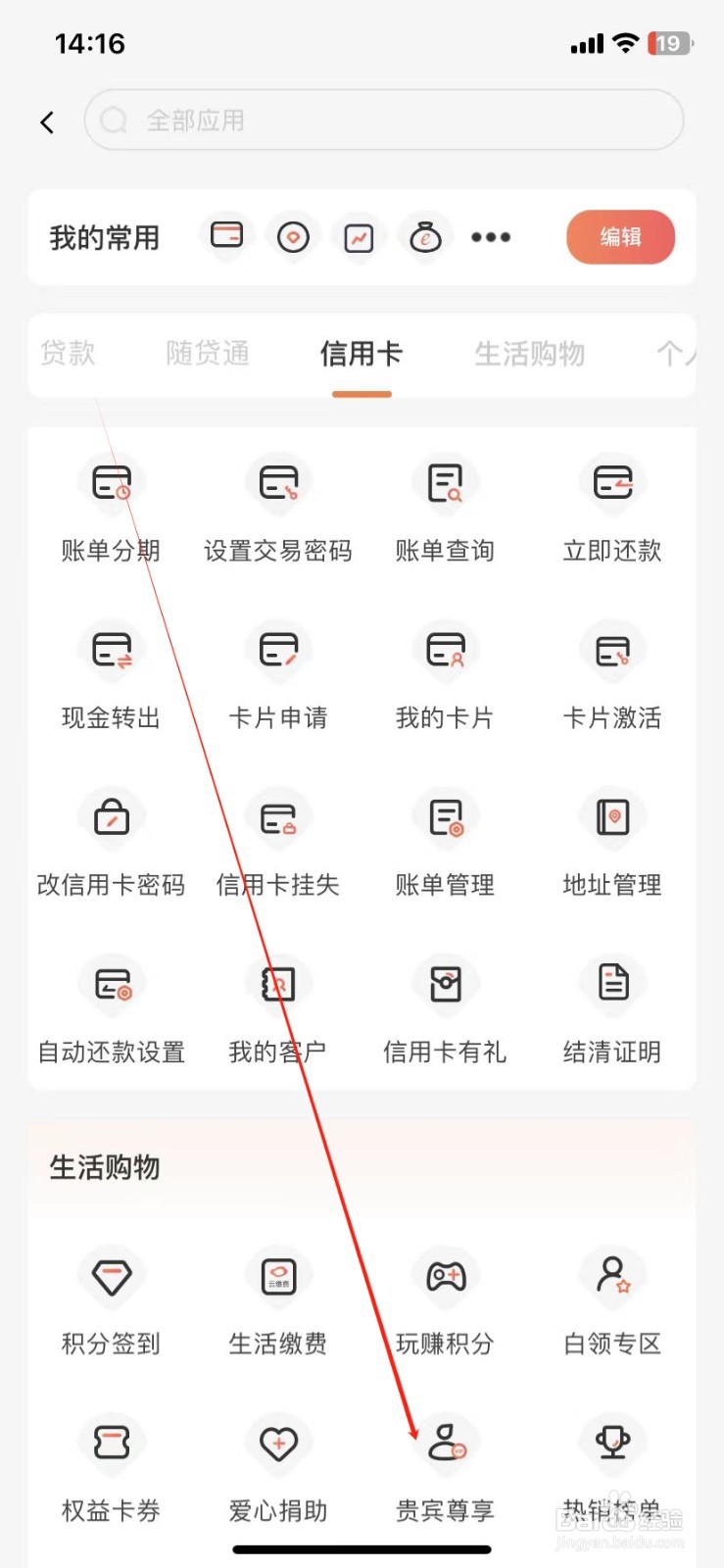Open the 随贷通 tab
Image resolution: width=724 pixels, height=1568 pixels.
coord(207,354)
